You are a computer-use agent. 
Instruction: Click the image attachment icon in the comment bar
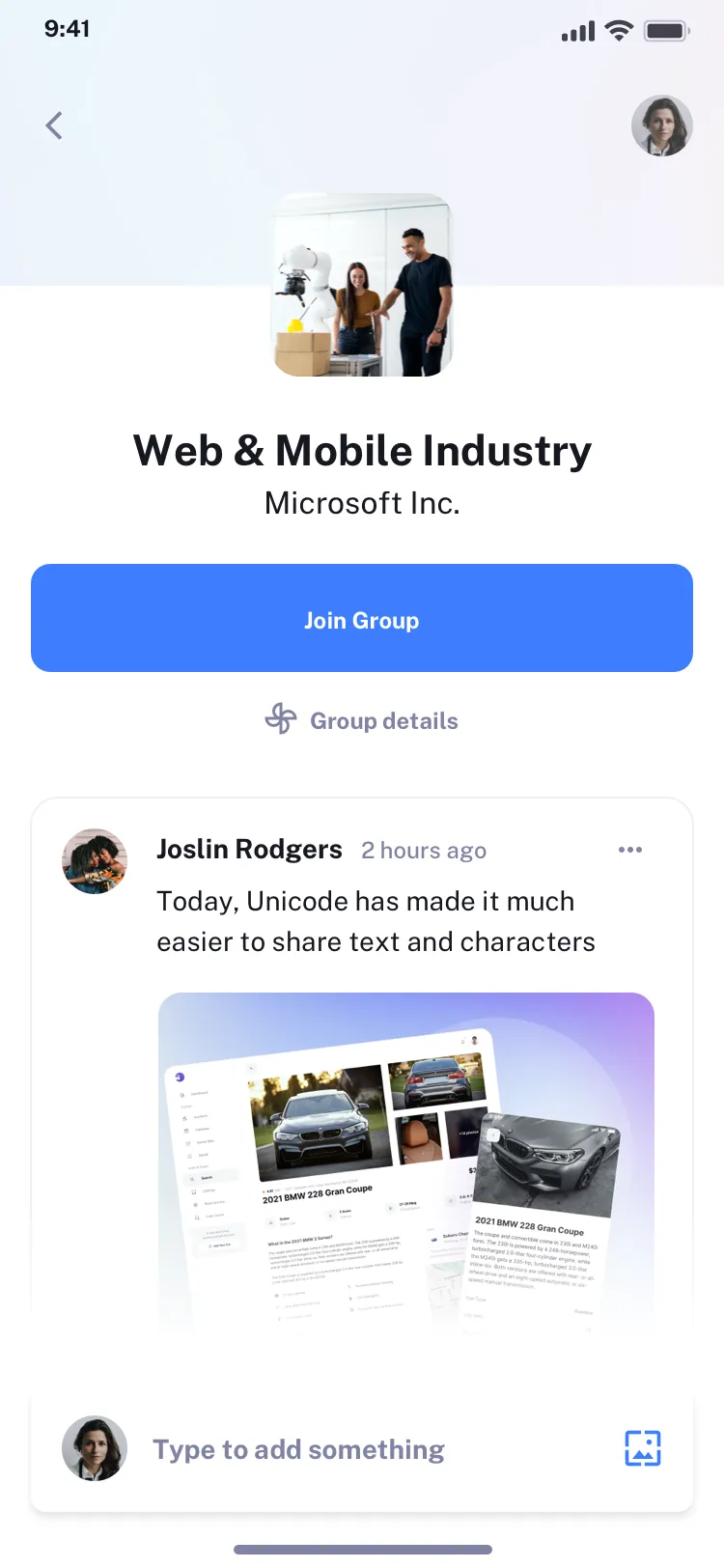(x=642, y=1448)
